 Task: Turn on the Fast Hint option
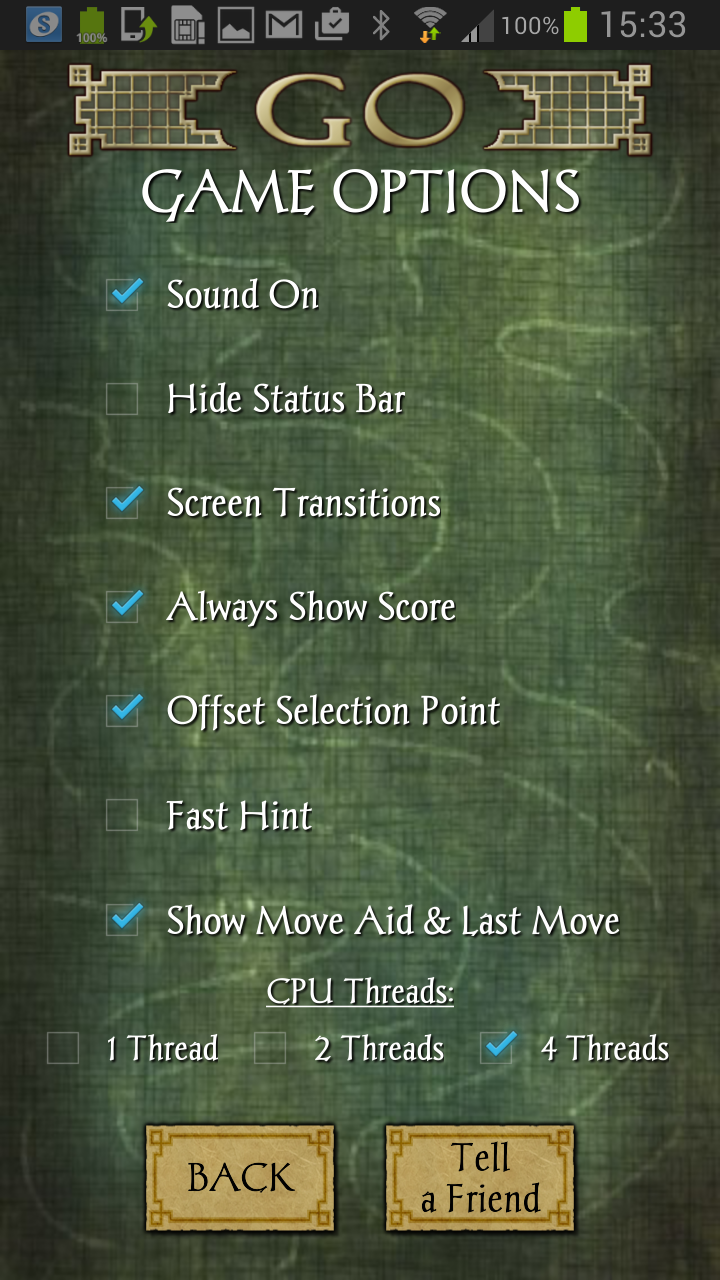point(123,816)
